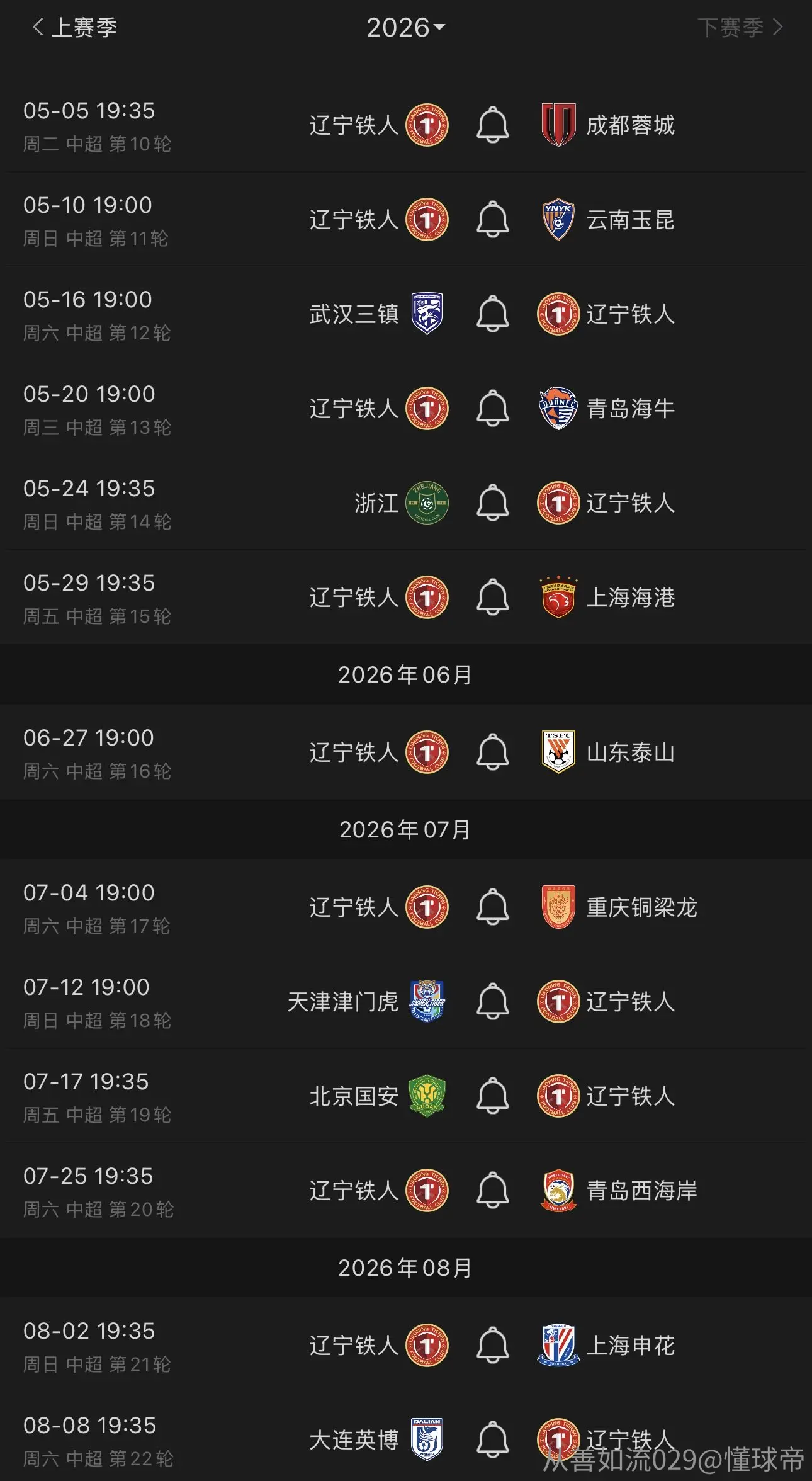
Task: Enable reminder for 天津津门虎 vs 辽宁铁人
Action: click(x=492, y=1001)
